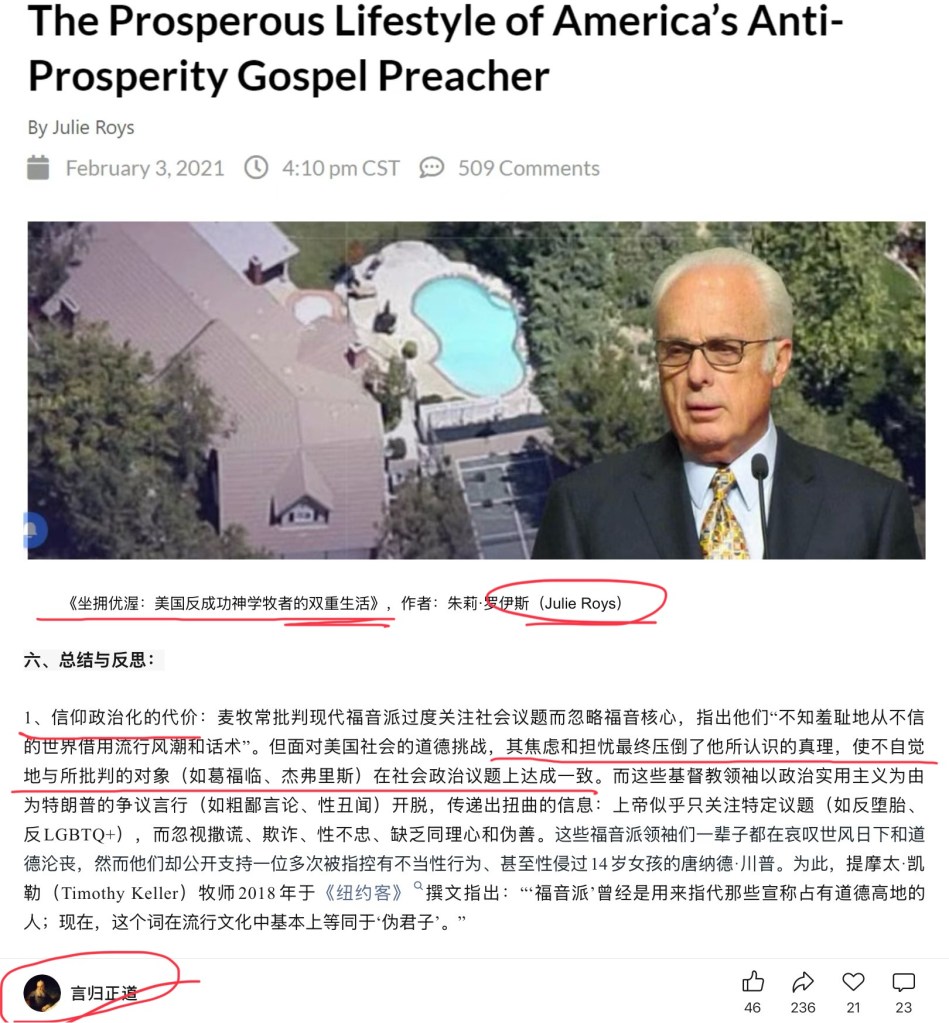The width and height of the screenshot is (949, 1023).
Task: View the embedded article screenshot image
Action: tap(475, 390)
